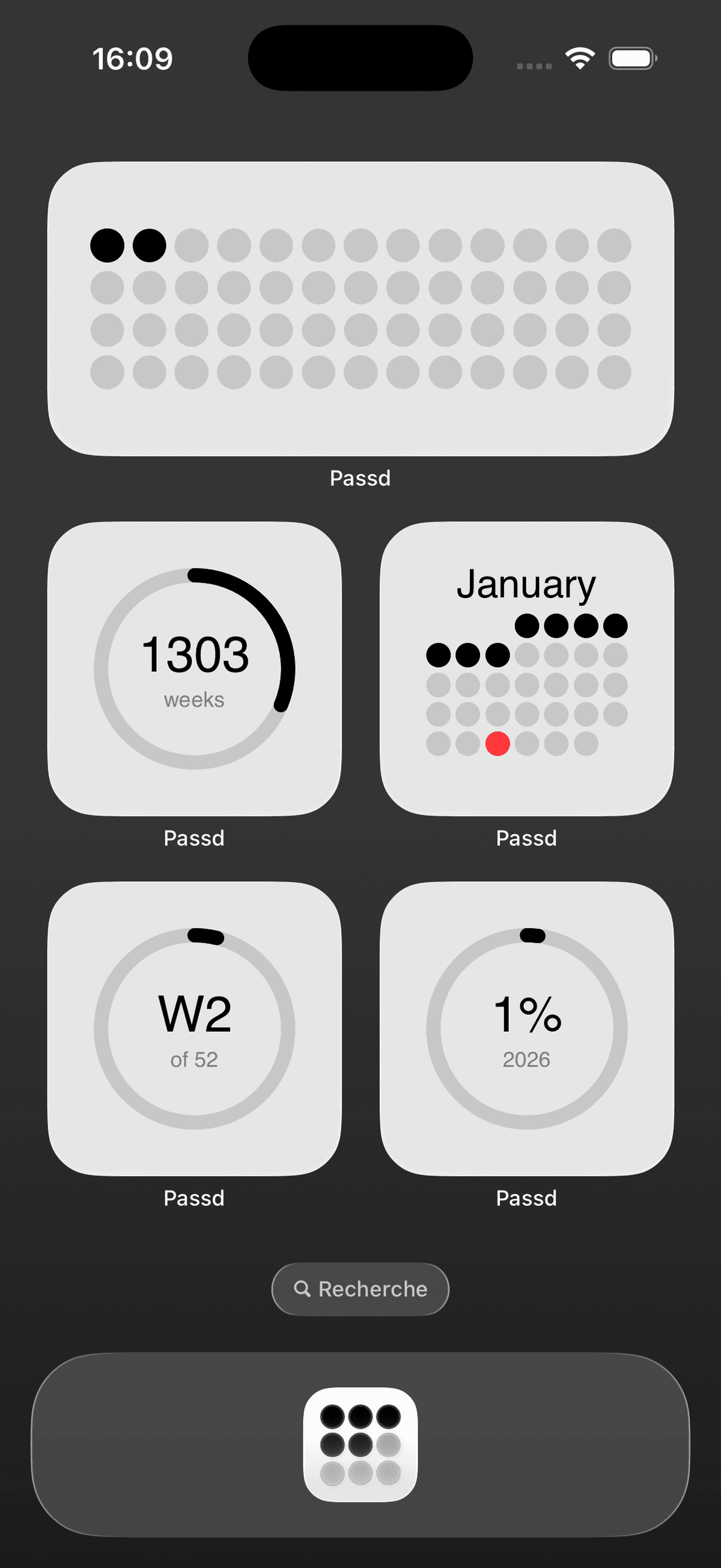Tap the large dot-grid Passd widget
This screenshot has width=721, height=1568.
point(361,304)
